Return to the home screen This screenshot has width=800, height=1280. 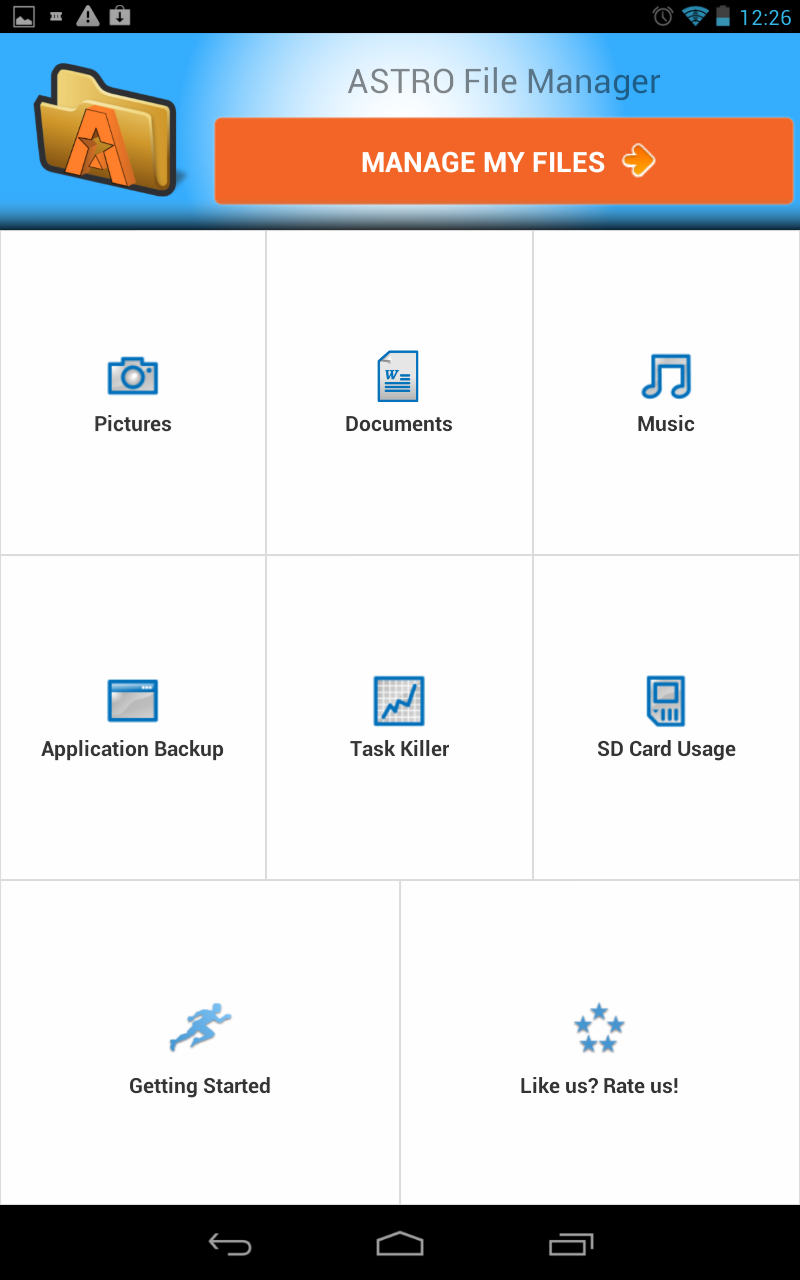click(400, 1244)
